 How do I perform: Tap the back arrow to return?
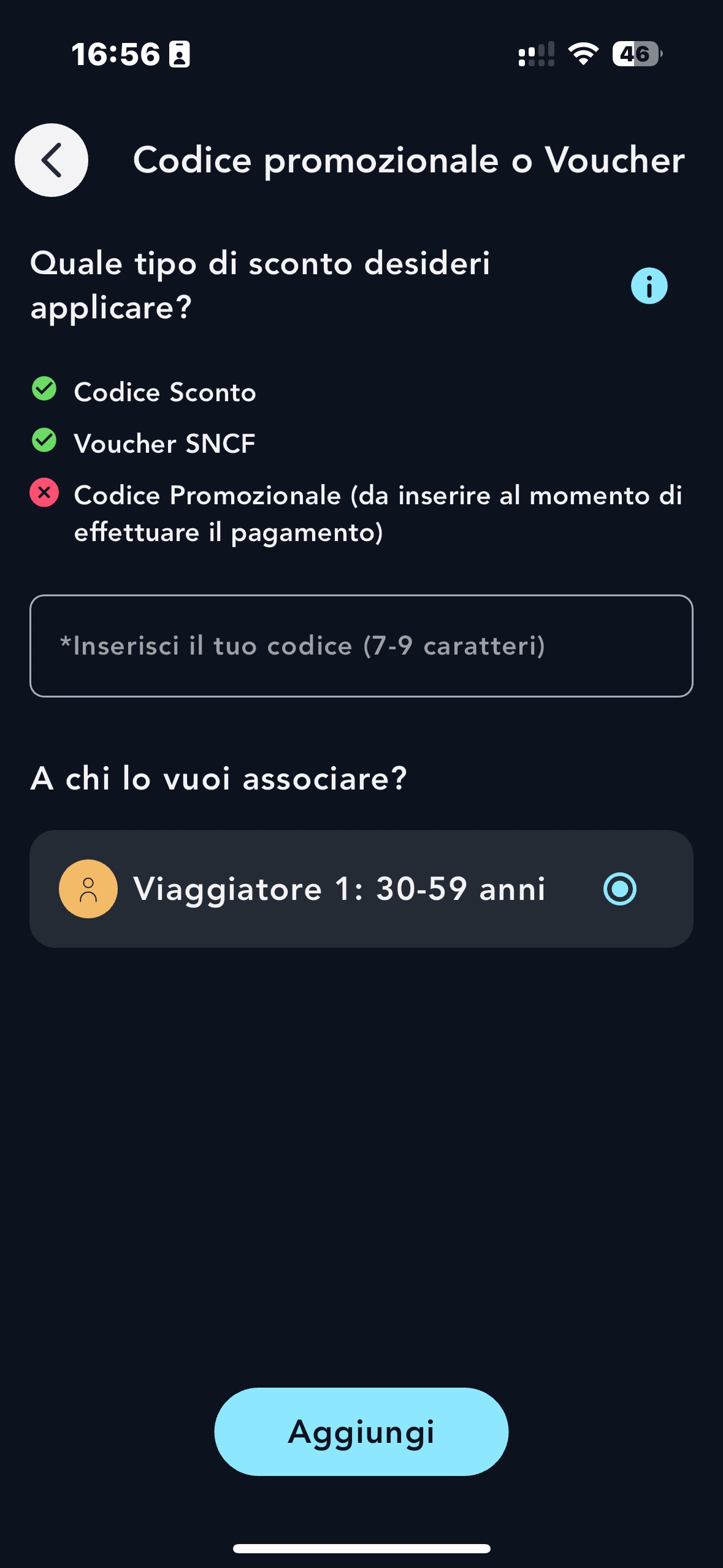pos(51,160)
